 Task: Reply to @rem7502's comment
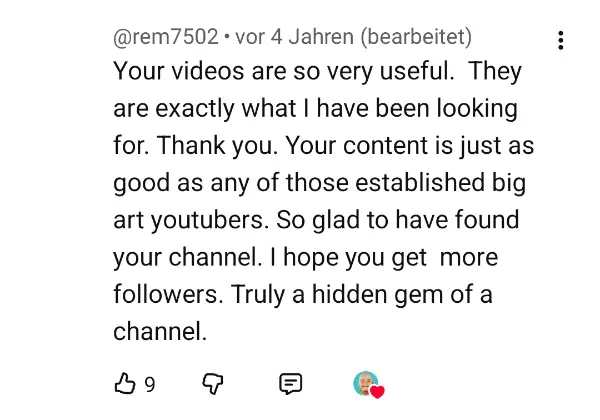[290, 383]
